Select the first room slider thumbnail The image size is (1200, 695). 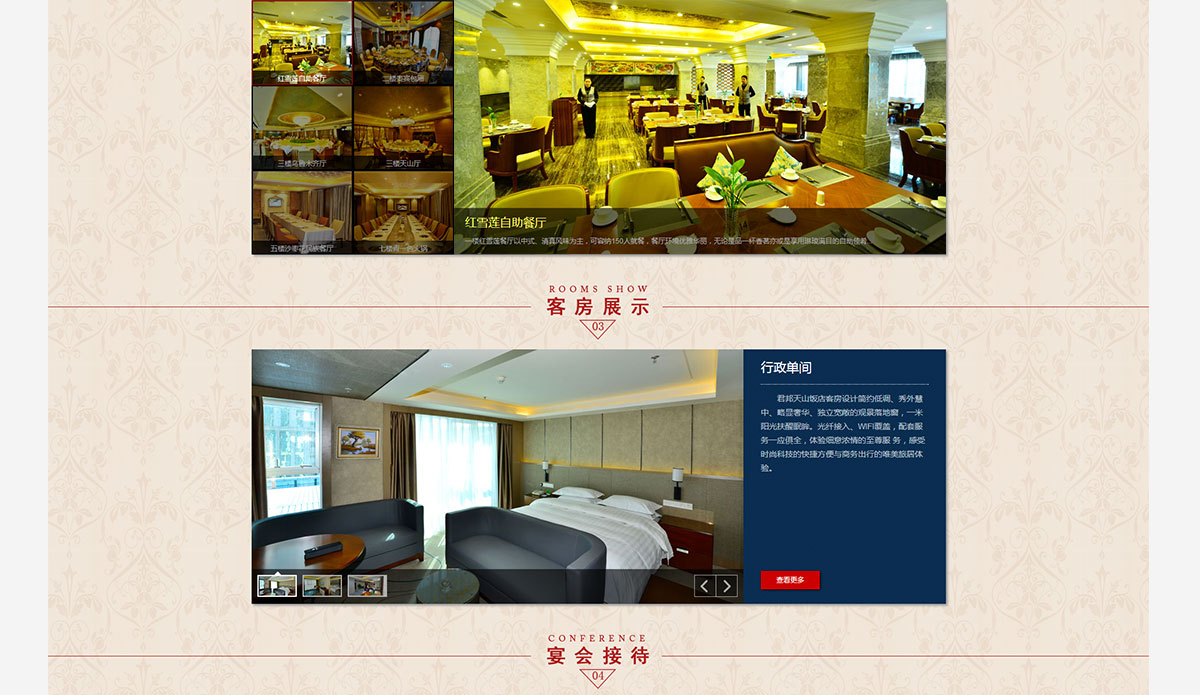277,586
